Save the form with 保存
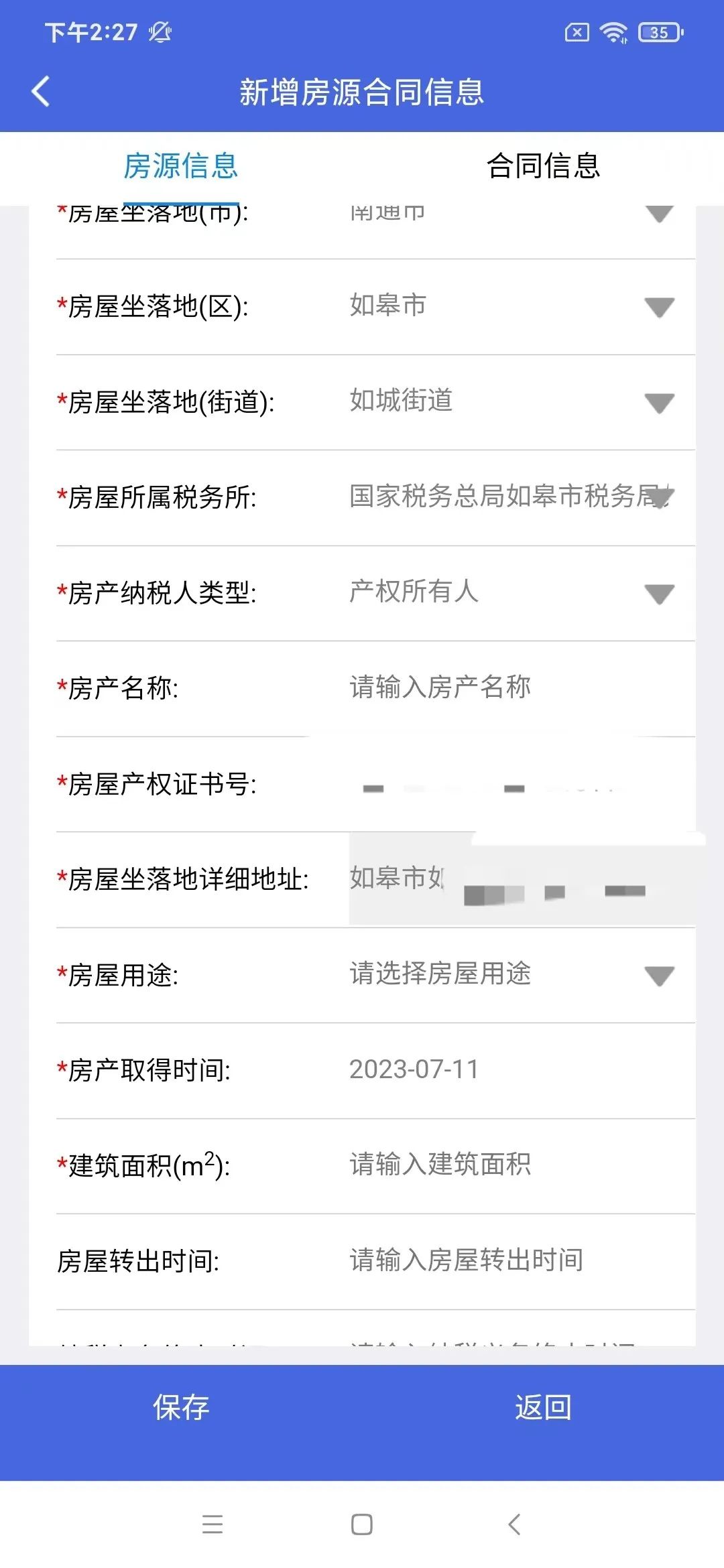This screenshot has height=1568, width=724. click(181, 1407)
